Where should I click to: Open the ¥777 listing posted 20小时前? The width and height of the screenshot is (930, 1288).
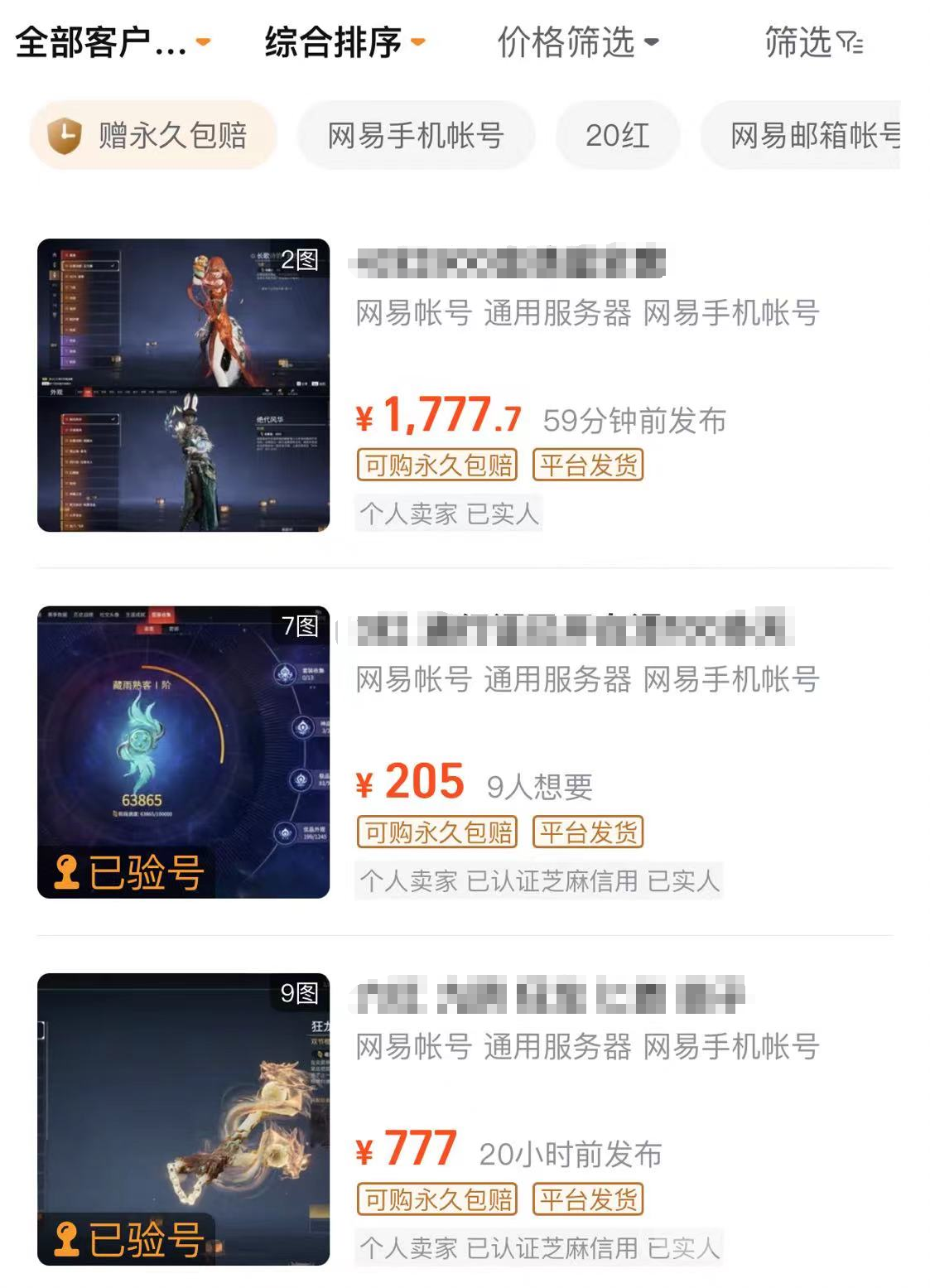click(x=464, y=1119)
